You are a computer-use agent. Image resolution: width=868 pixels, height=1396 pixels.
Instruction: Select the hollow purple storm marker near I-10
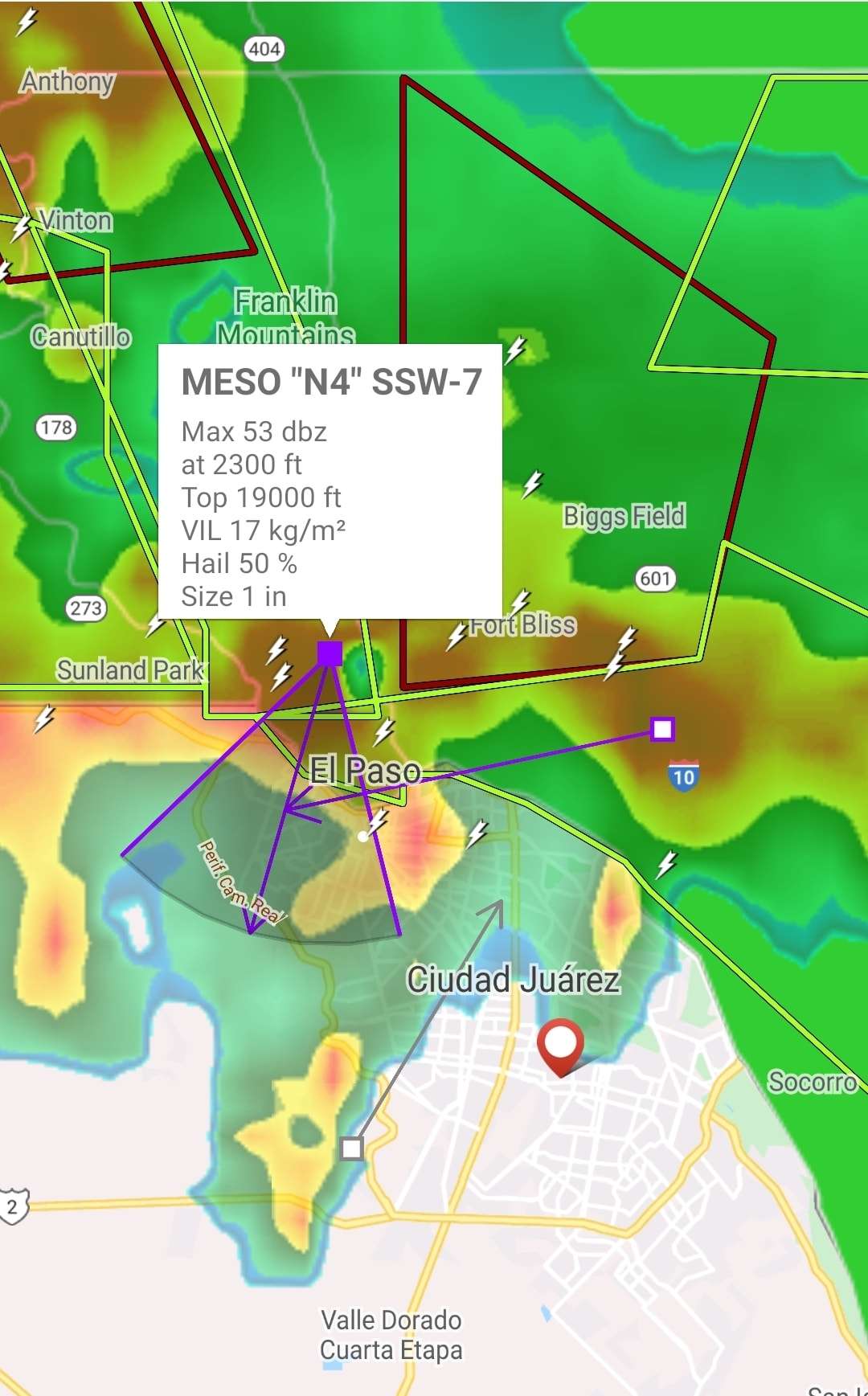coord(662,729)
